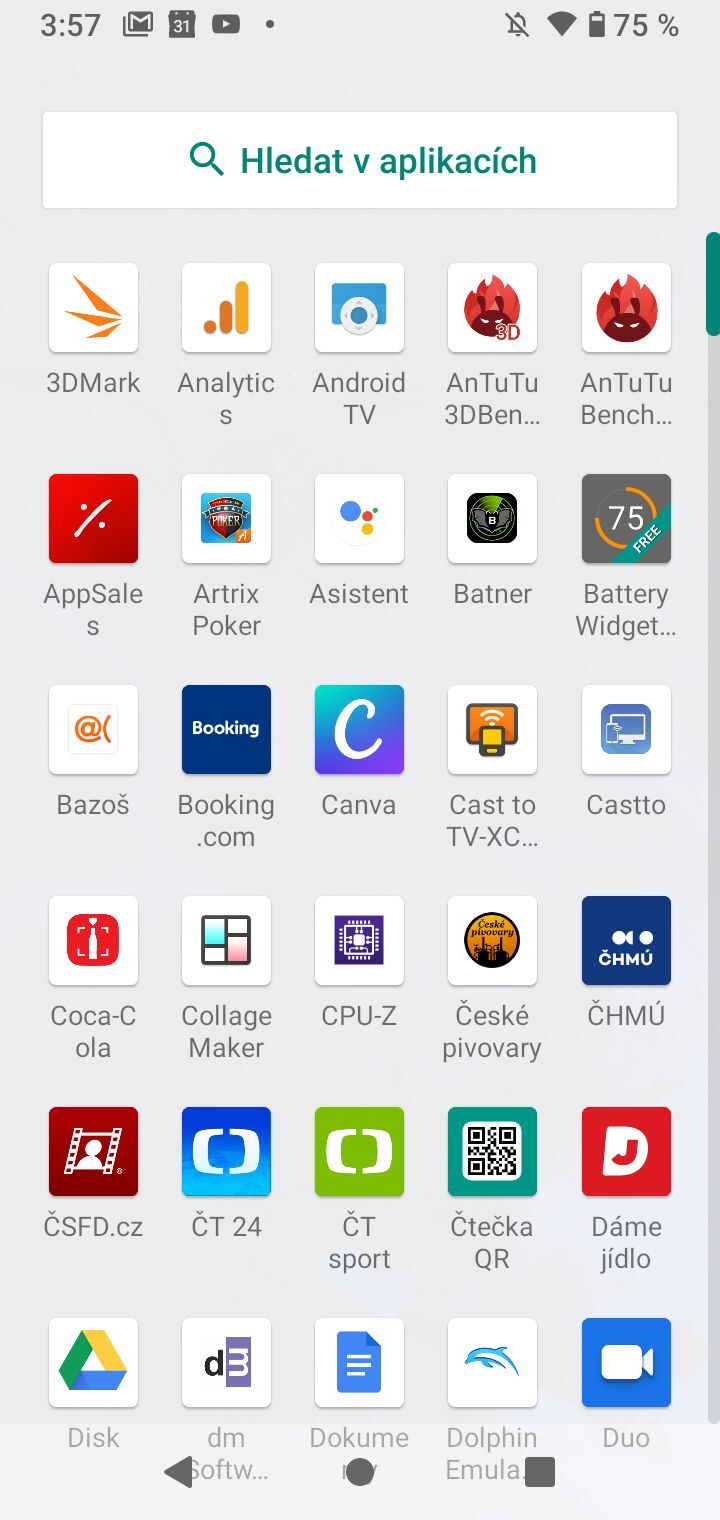Launch Artrix Poker
Image resolution: width=720 pixels, height=1520 pixels.
coord(226,519)
